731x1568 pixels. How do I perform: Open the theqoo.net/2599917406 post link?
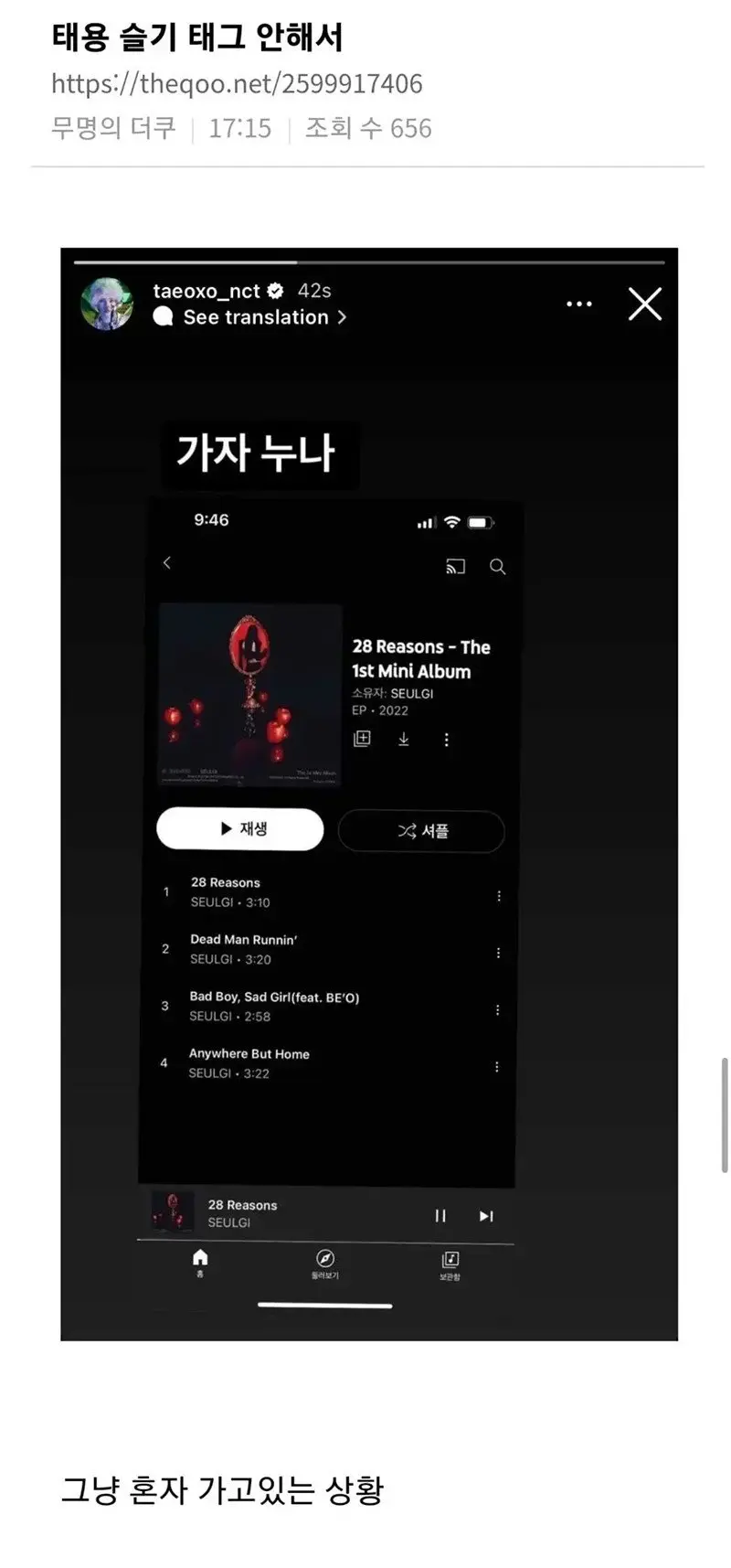pyautogui.click(x=237, y=84)
